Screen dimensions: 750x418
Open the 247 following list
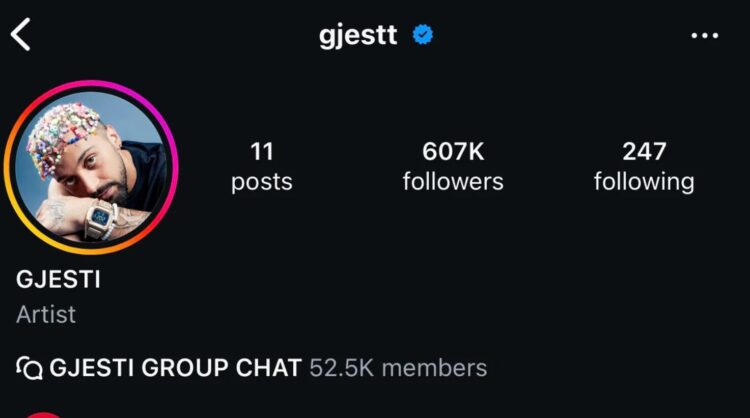click(643, 166)
